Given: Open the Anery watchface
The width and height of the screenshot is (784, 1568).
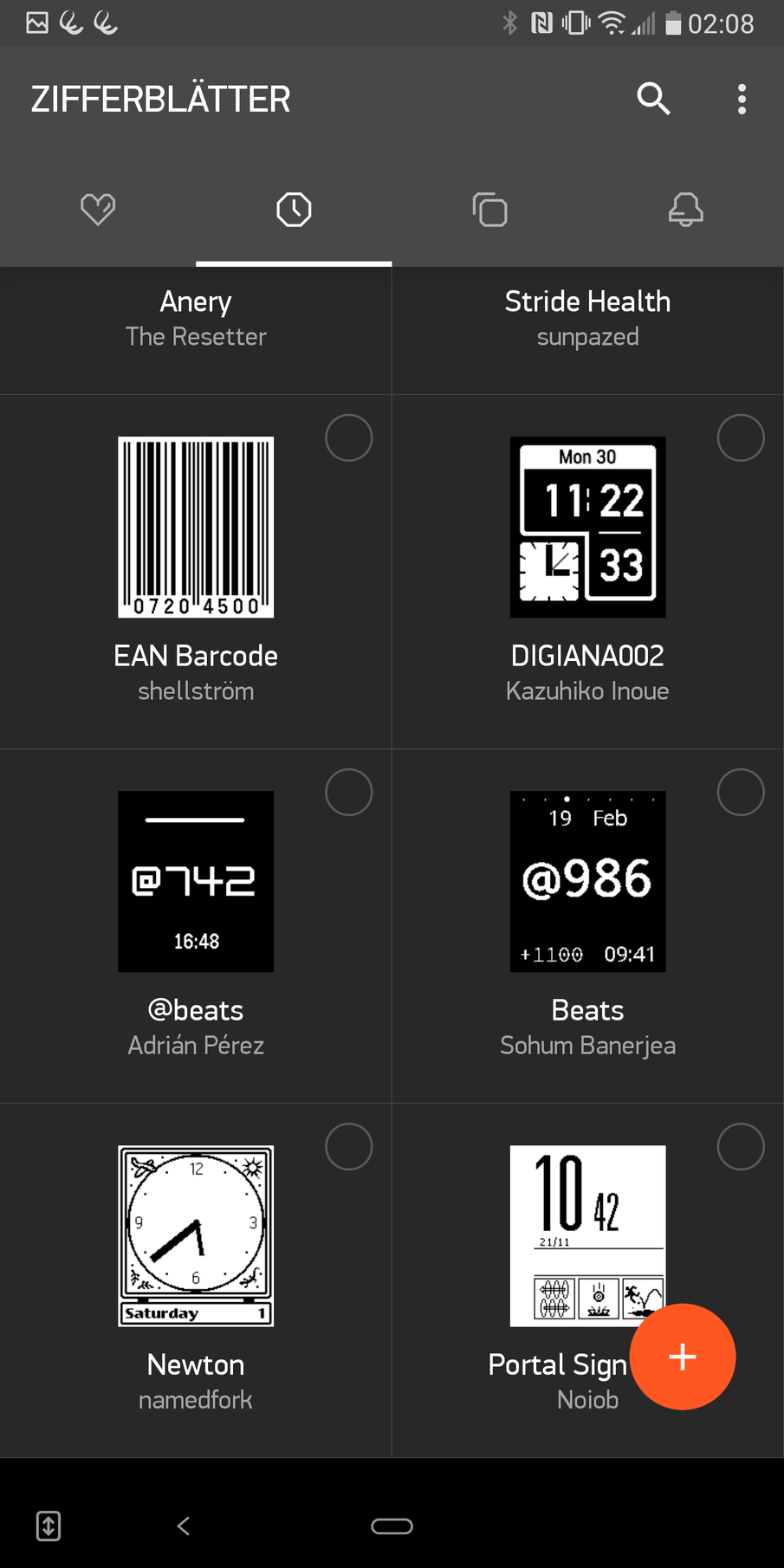Looking at the screenshot, I should point(196,317).
